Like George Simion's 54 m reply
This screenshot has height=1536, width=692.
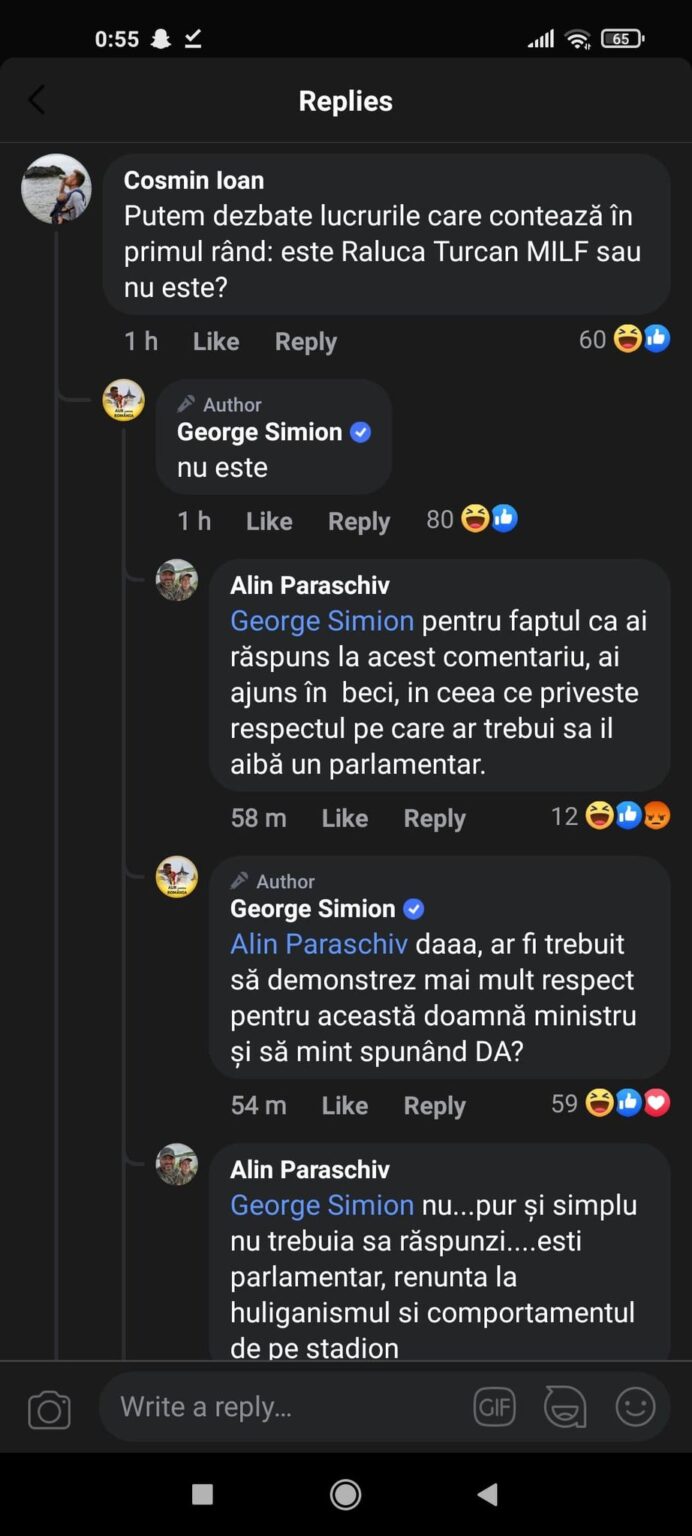click(345, 1105)
